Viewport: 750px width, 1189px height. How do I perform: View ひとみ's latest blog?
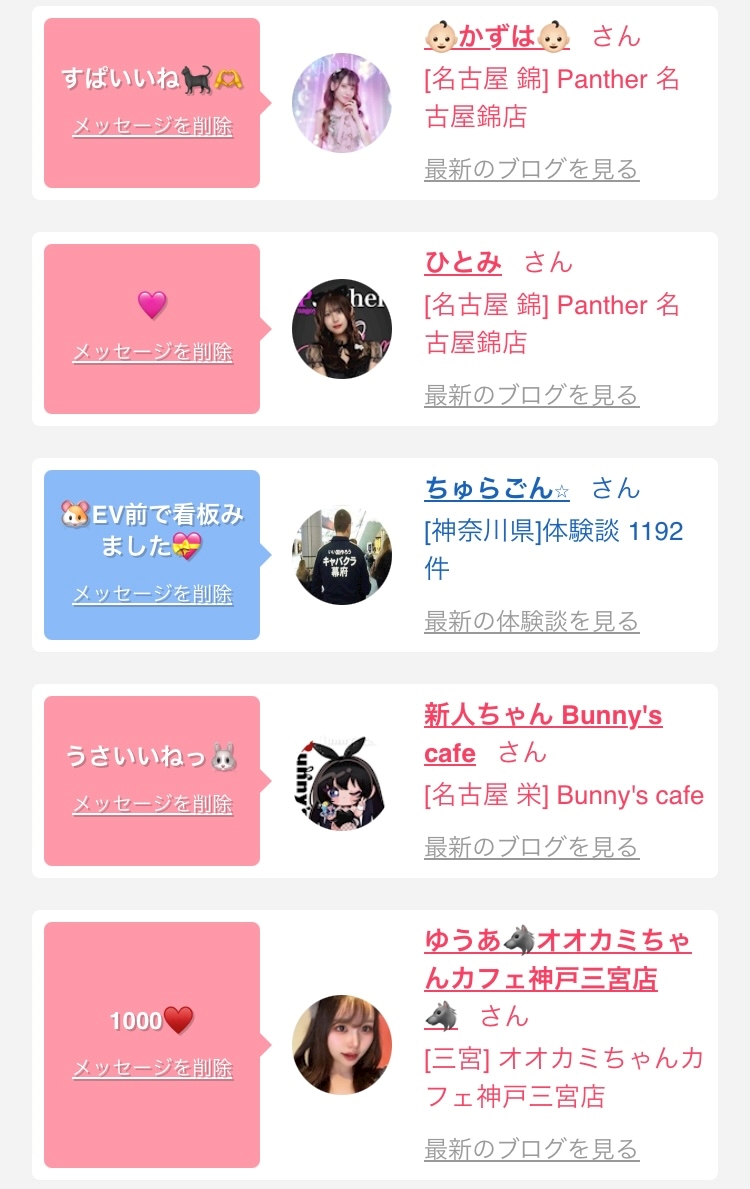click(532, 395)
